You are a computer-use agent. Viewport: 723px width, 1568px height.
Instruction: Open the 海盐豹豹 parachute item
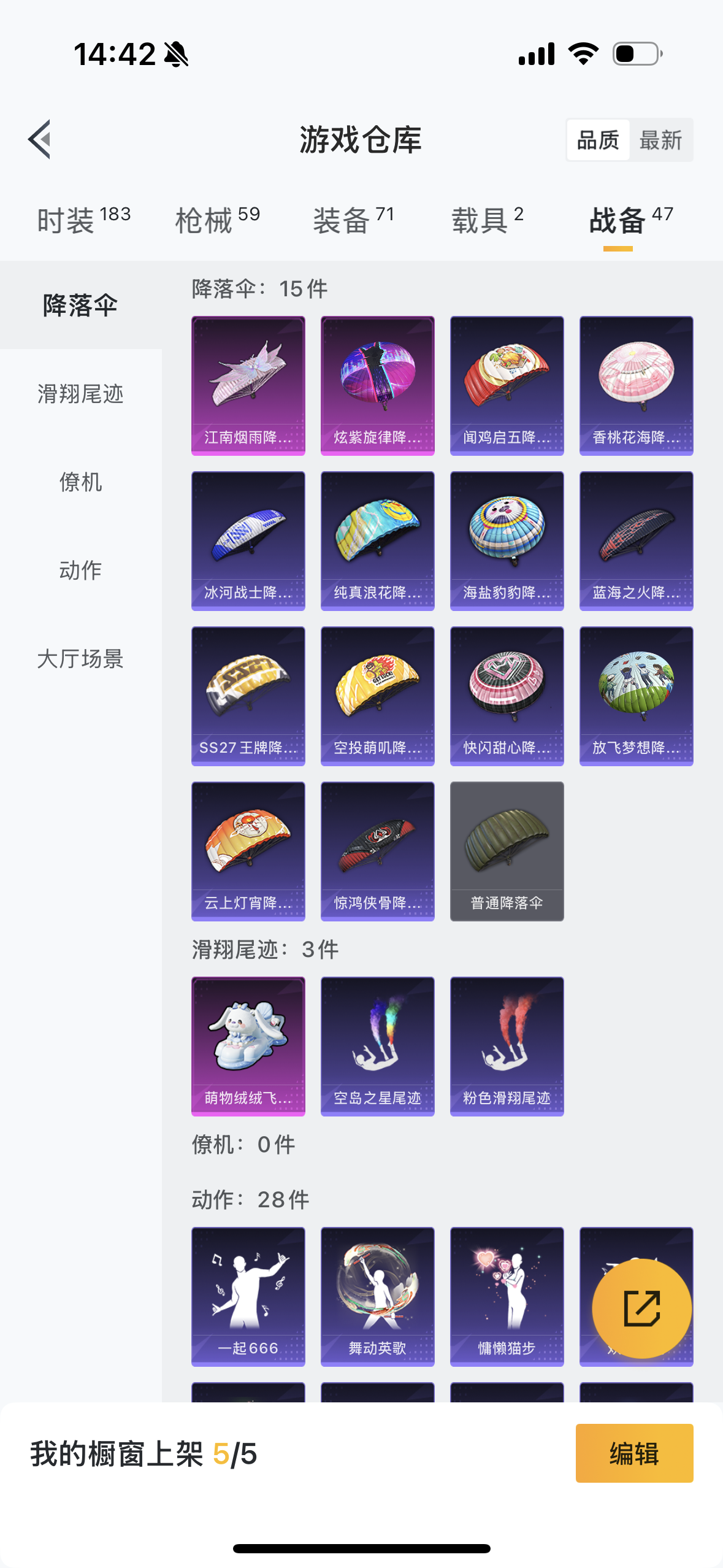507,541
